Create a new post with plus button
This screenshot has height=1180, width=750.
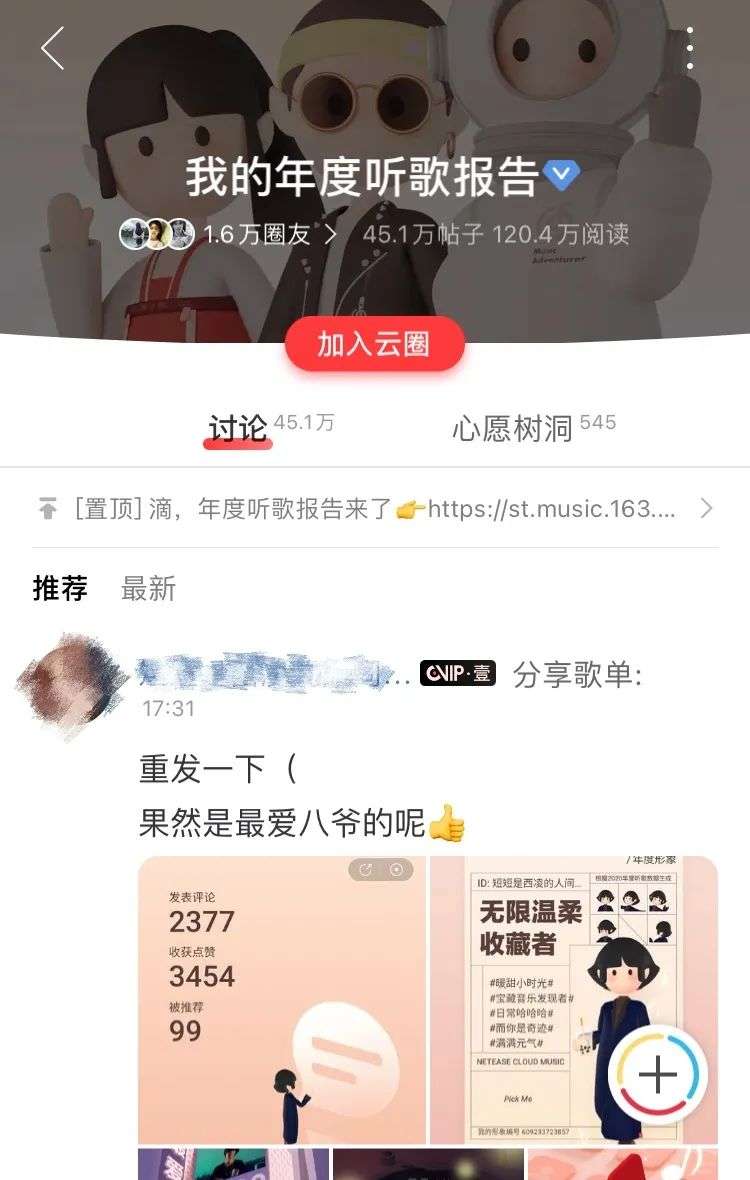pos(658,1076)
